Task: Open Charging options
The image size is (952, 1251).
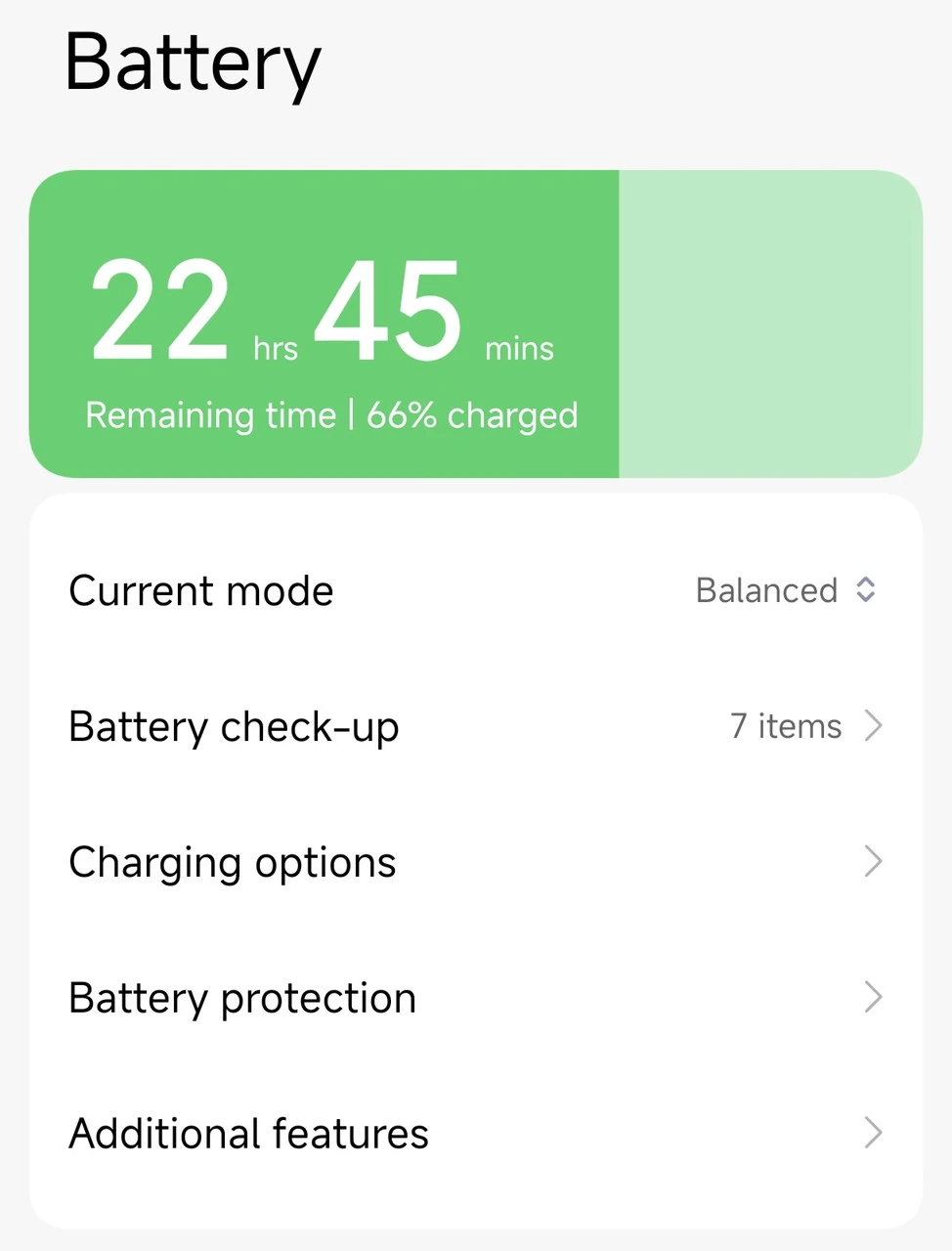Action: click(x=475, y=862)
